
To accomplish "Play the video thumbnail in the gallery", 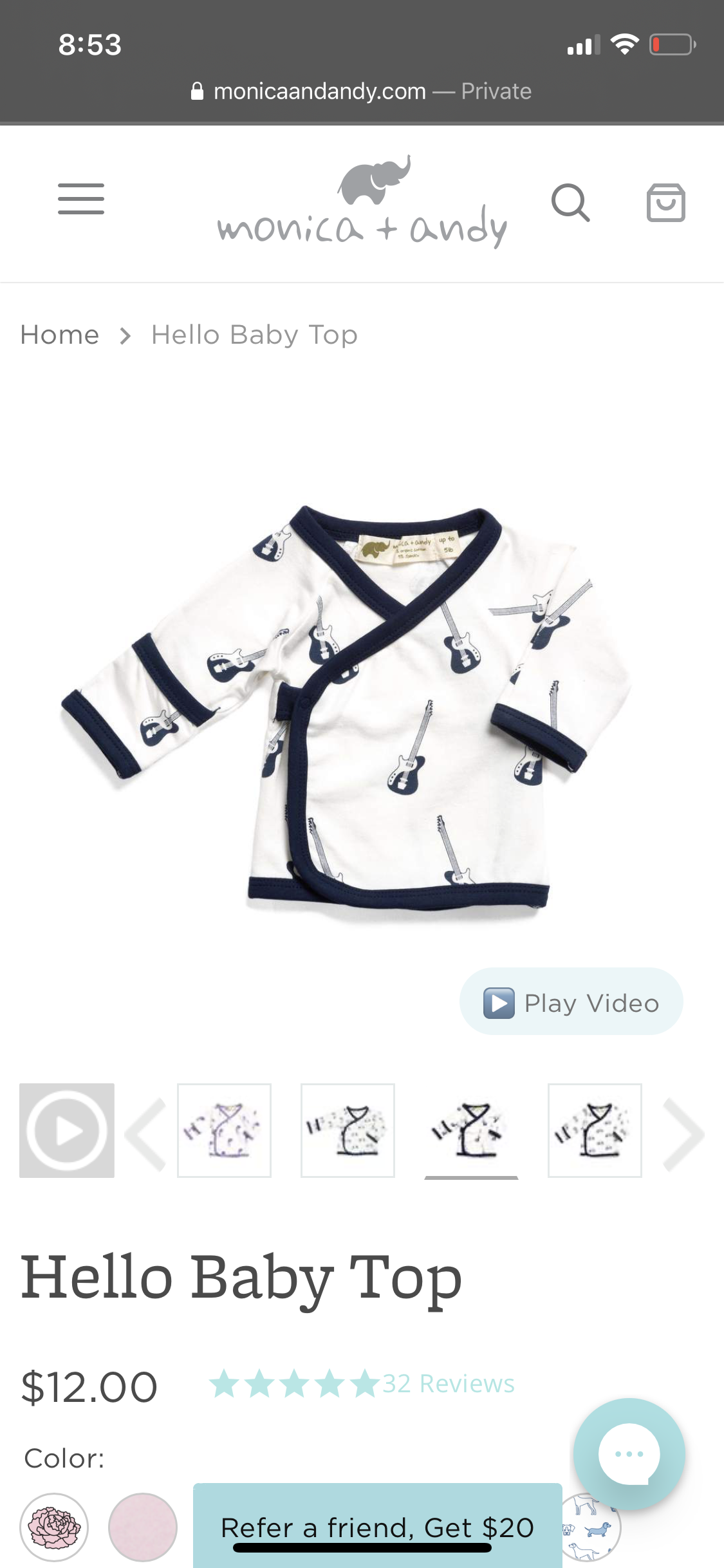I will [67, 1130].
